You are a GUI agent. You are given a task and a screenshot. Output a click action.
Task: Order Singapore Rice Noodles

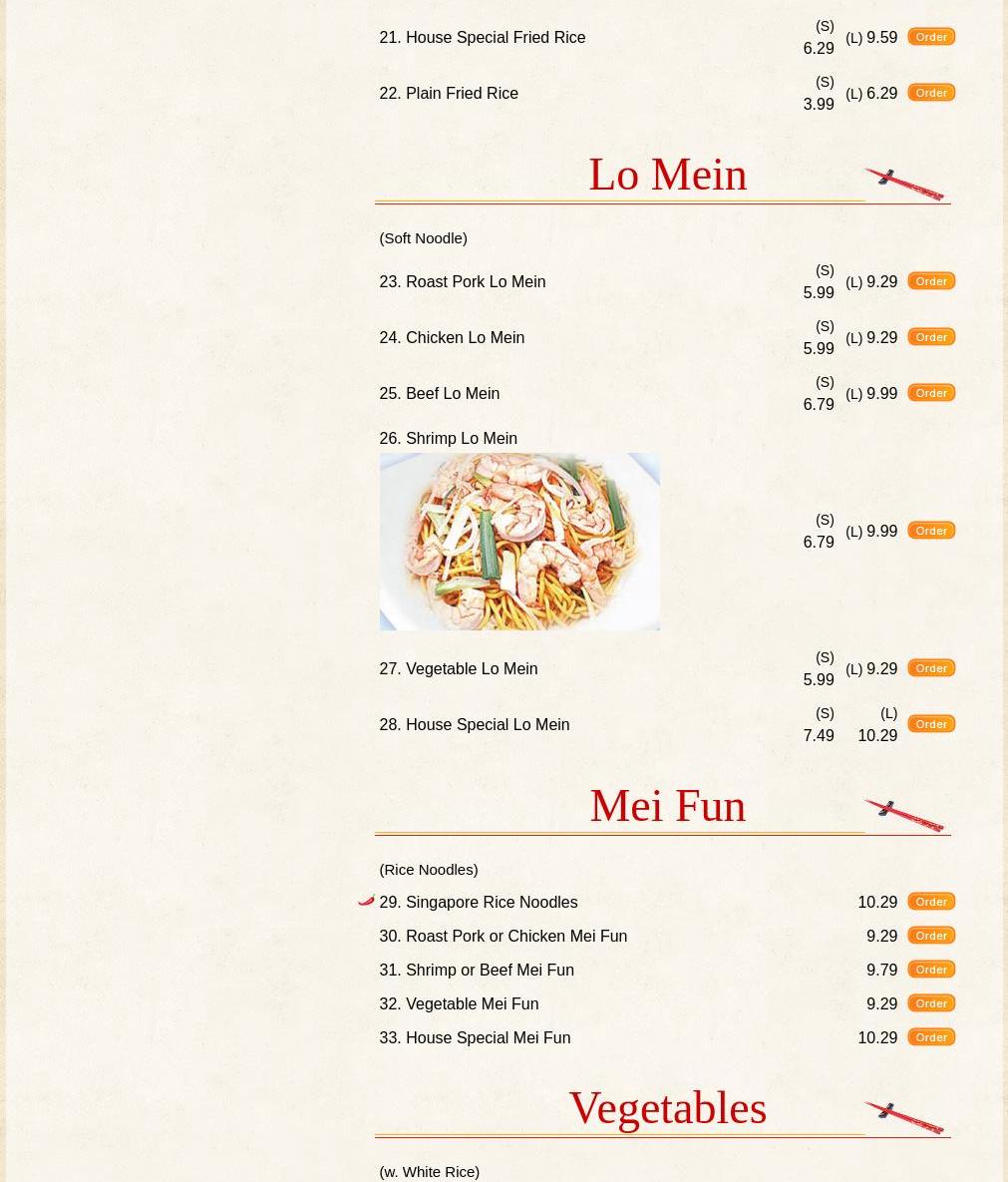930,902
